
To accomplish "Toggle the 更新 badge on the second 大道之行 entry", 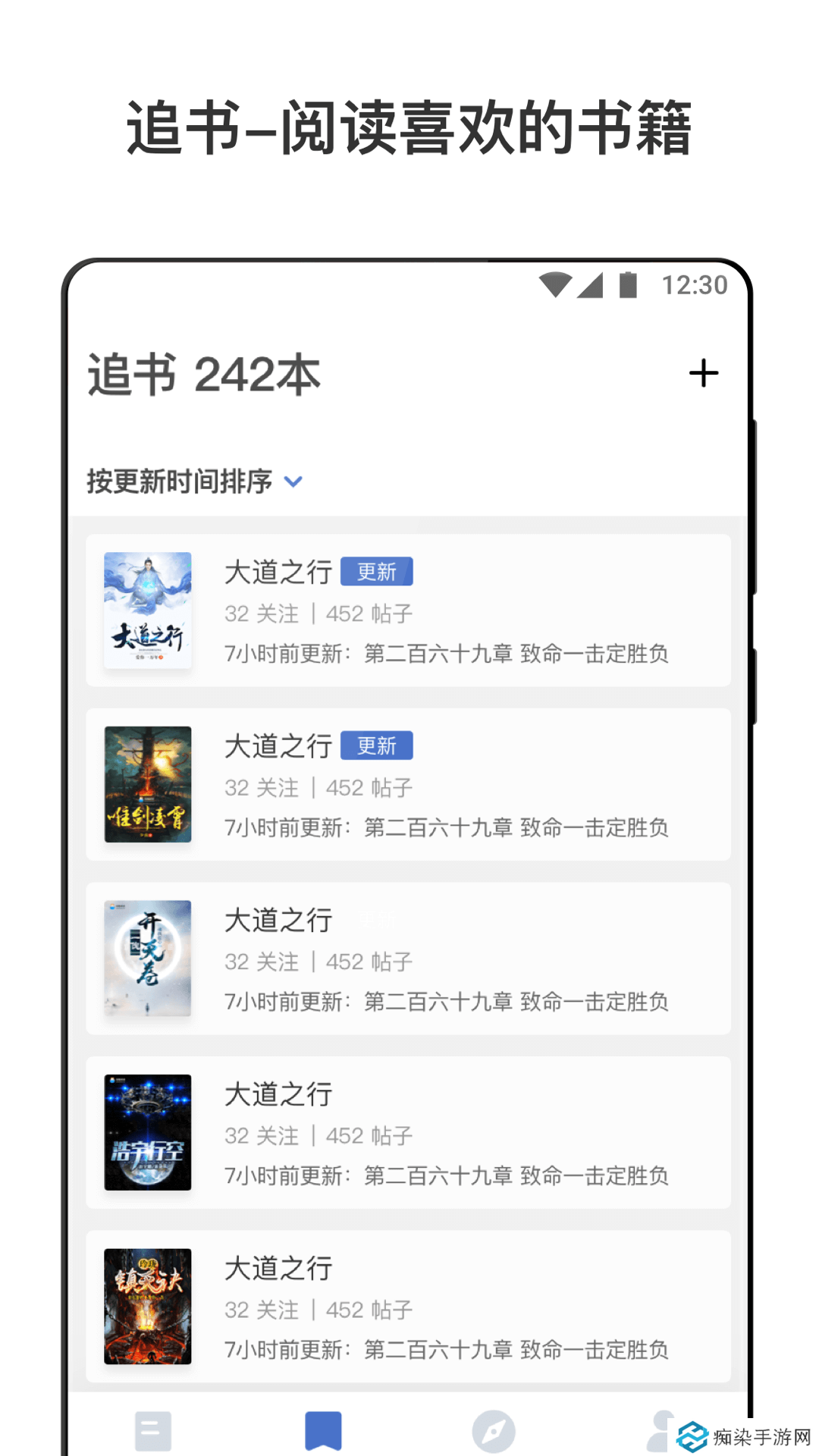I will 378,746.
